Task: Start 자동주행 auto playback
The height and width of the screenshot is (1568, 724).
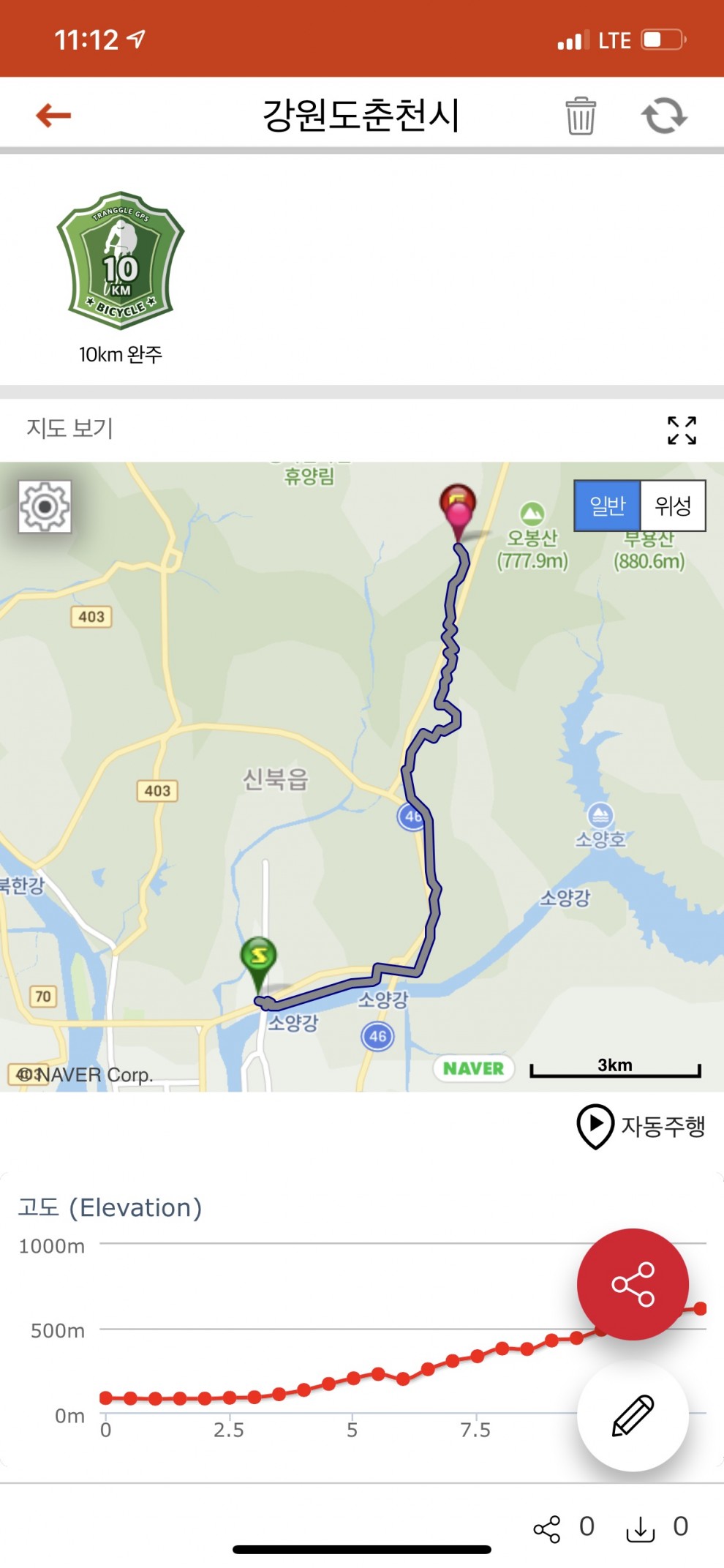Action: [641, 1126]
